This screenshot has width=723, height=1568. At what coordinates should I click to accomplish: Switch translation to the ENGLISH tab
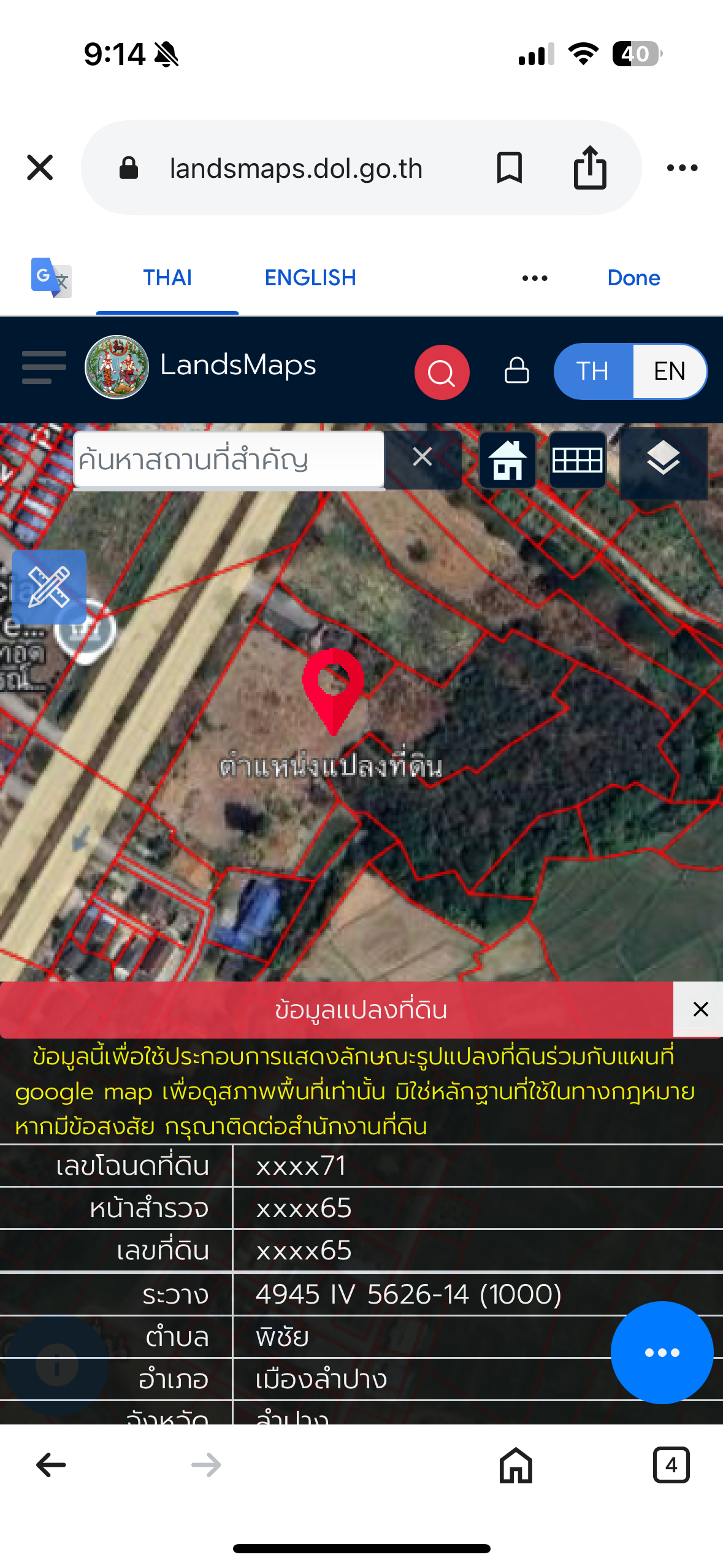pos(310,278)
